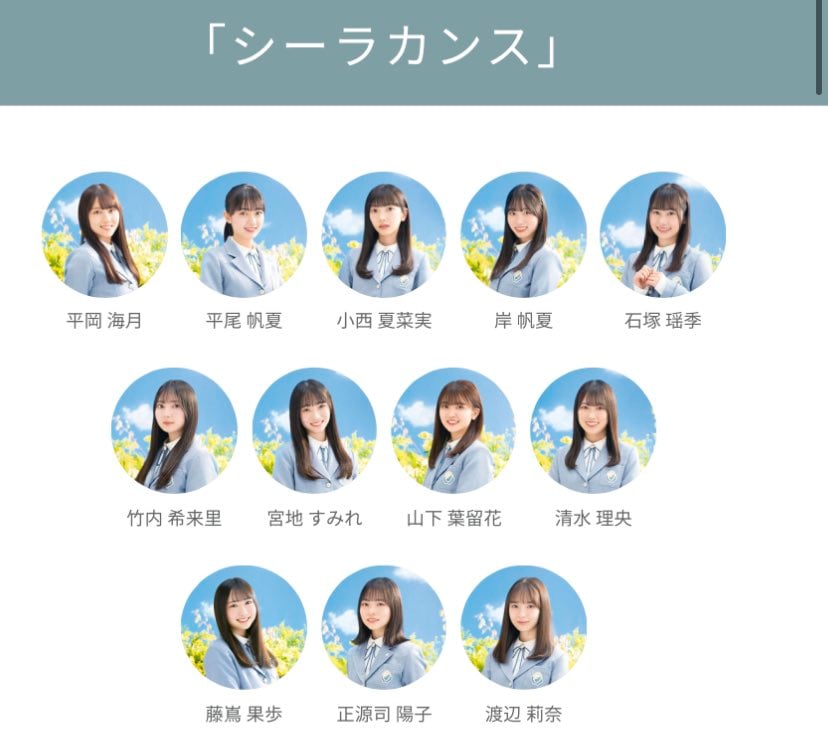828x749 pixels.
Task: Open 平岡 海月's member profile
Action: [x=104, y=235]
